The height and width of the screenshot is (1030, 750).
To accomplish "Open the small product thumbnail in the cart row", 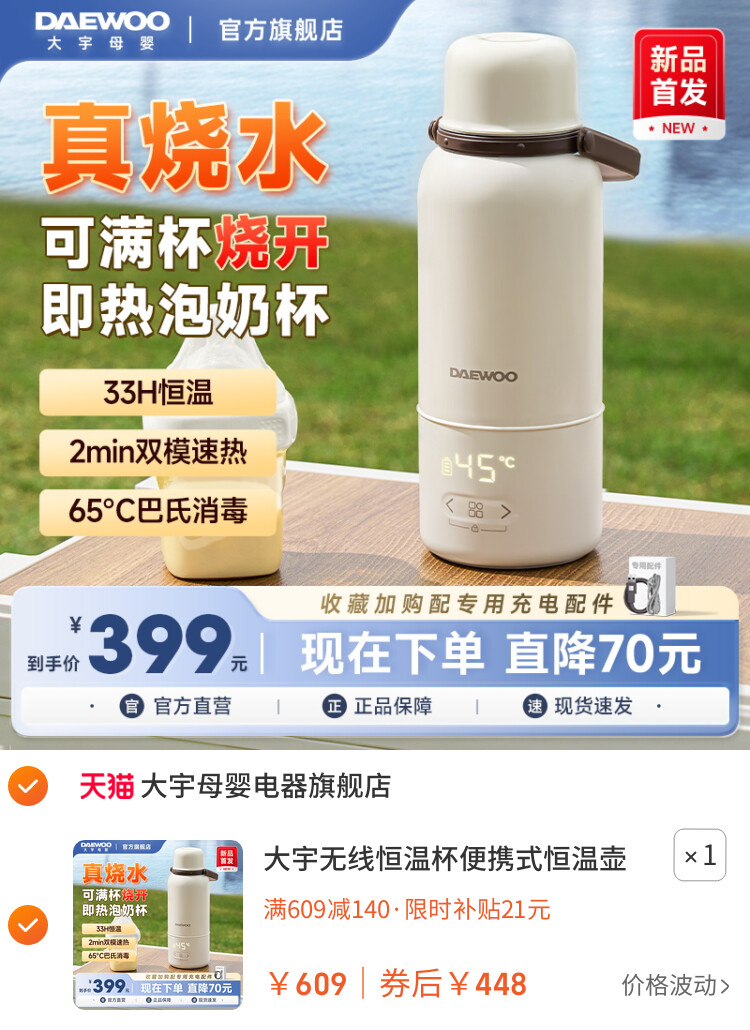I will click(158, 925).
